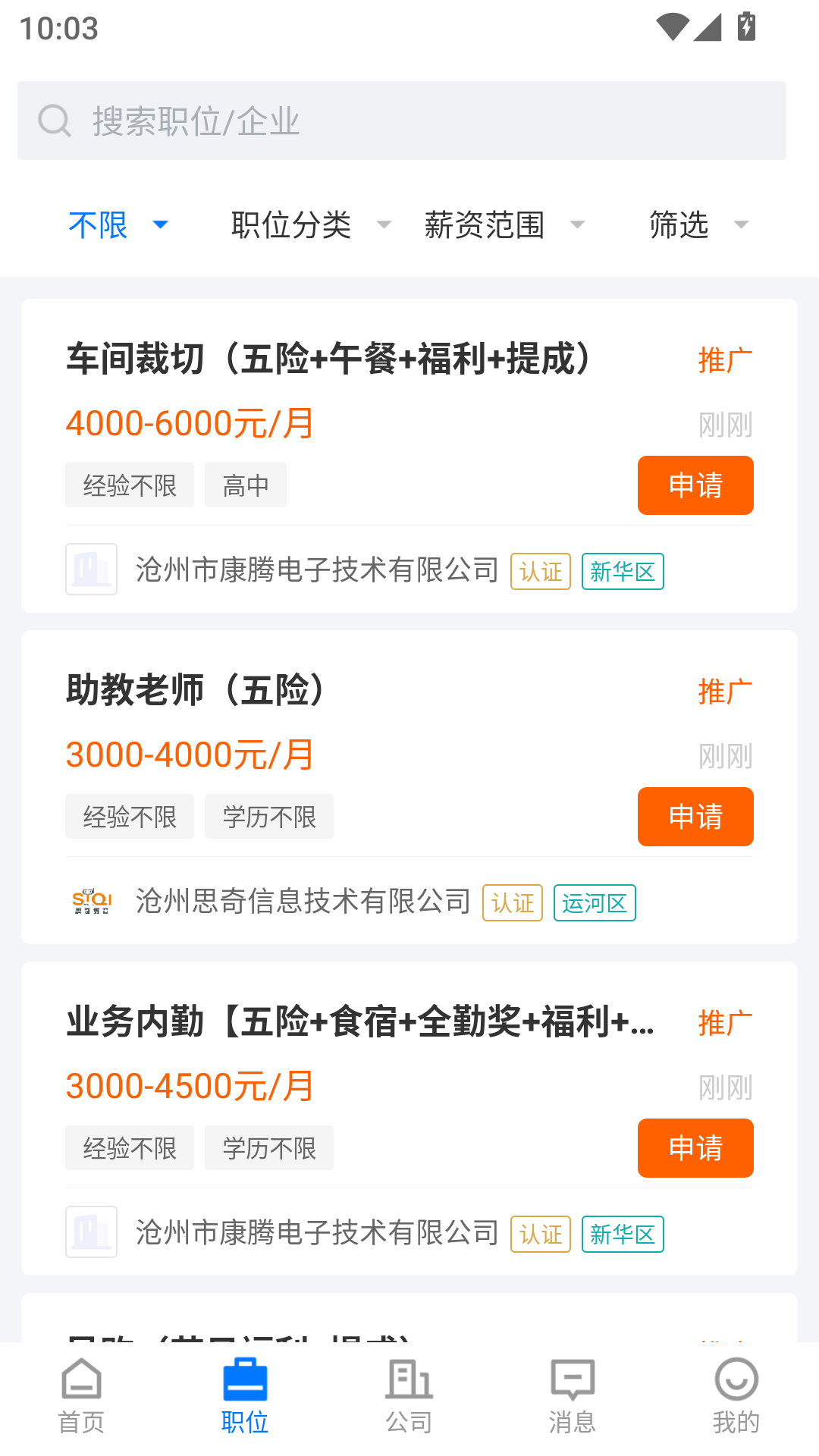
Task: Select the 职位 jobs briefcase icon
Action: pyautogui.click(x=245, y=1382)
